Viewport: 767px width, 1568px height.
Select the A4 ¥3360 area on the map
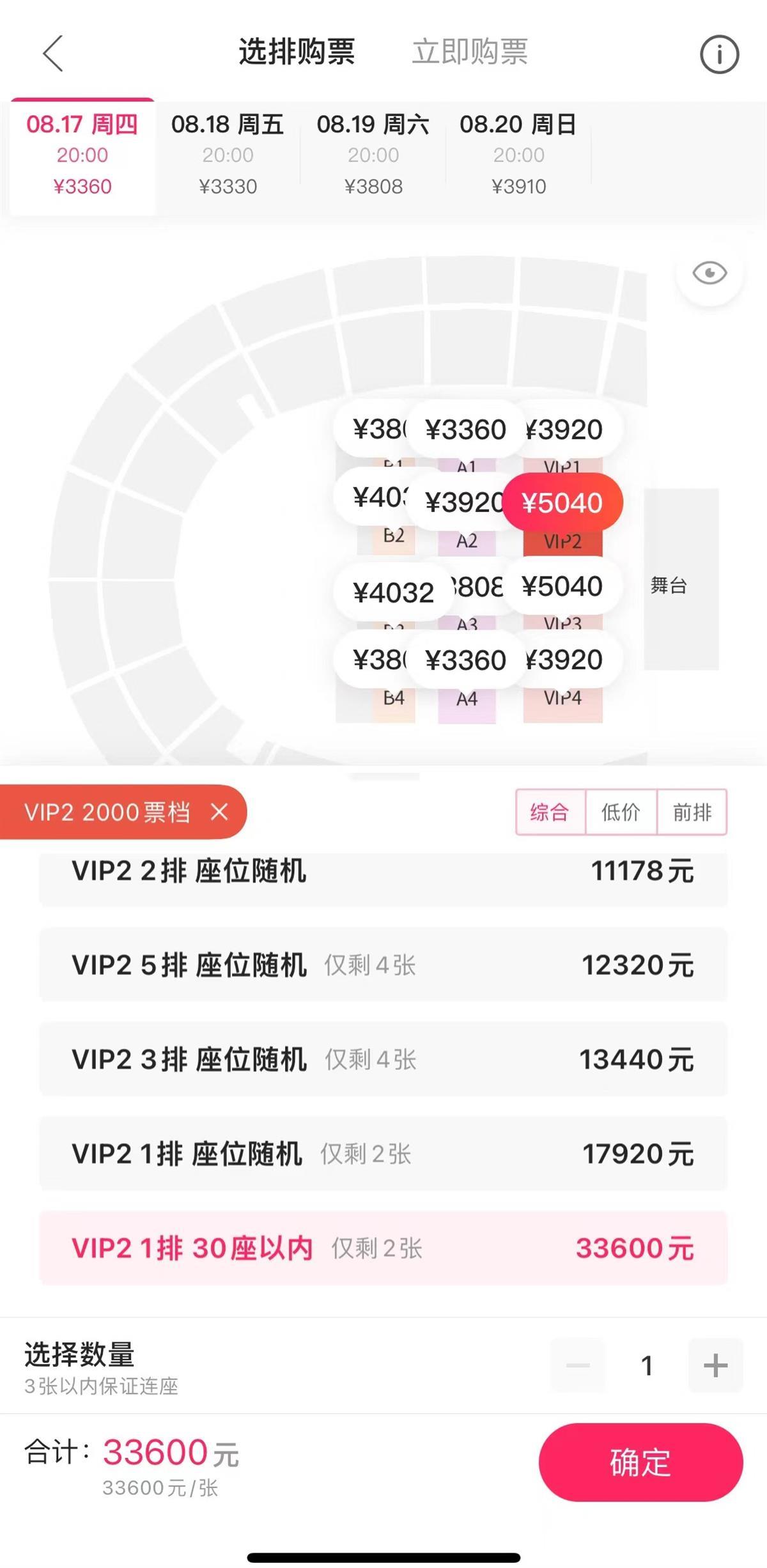[465, 661]
